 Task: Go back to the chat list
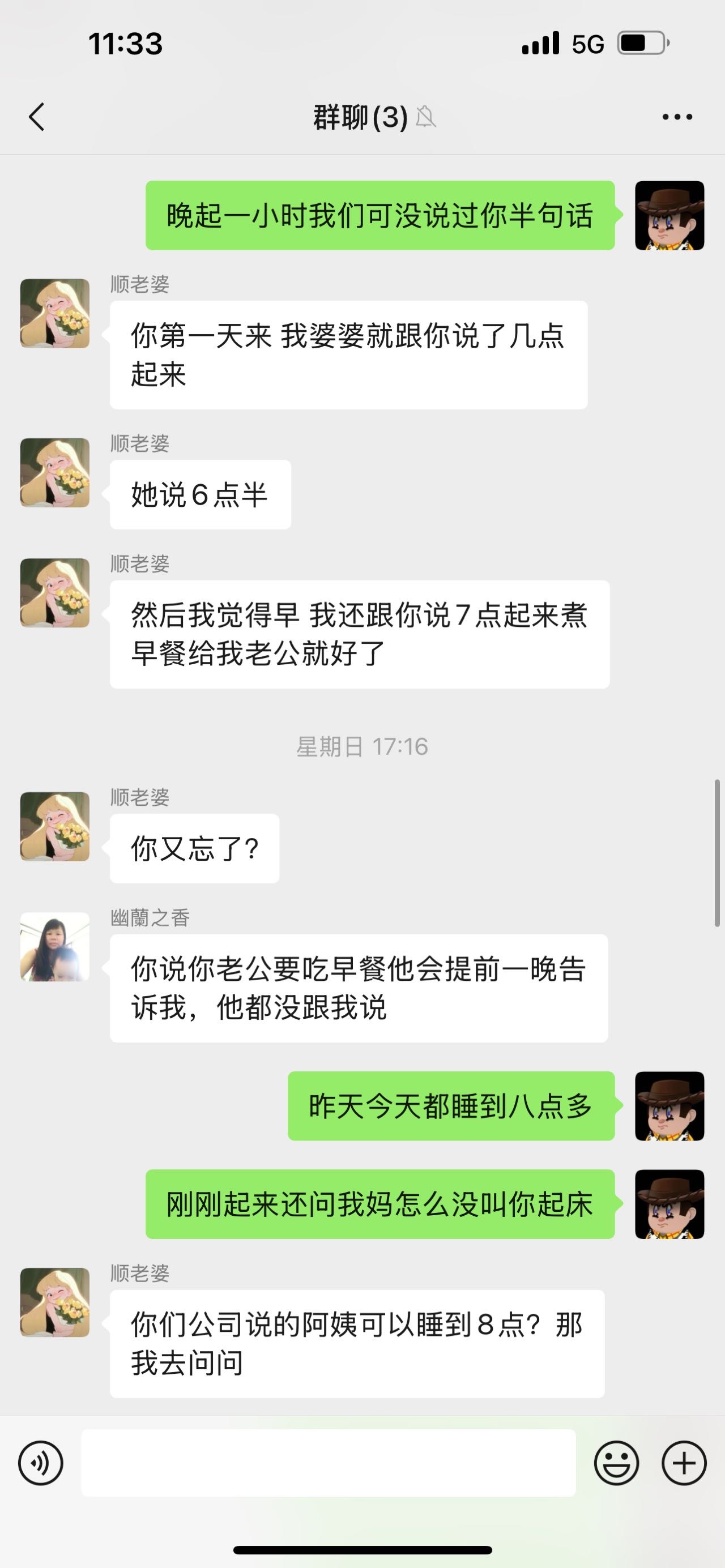(x=37, y=116)
